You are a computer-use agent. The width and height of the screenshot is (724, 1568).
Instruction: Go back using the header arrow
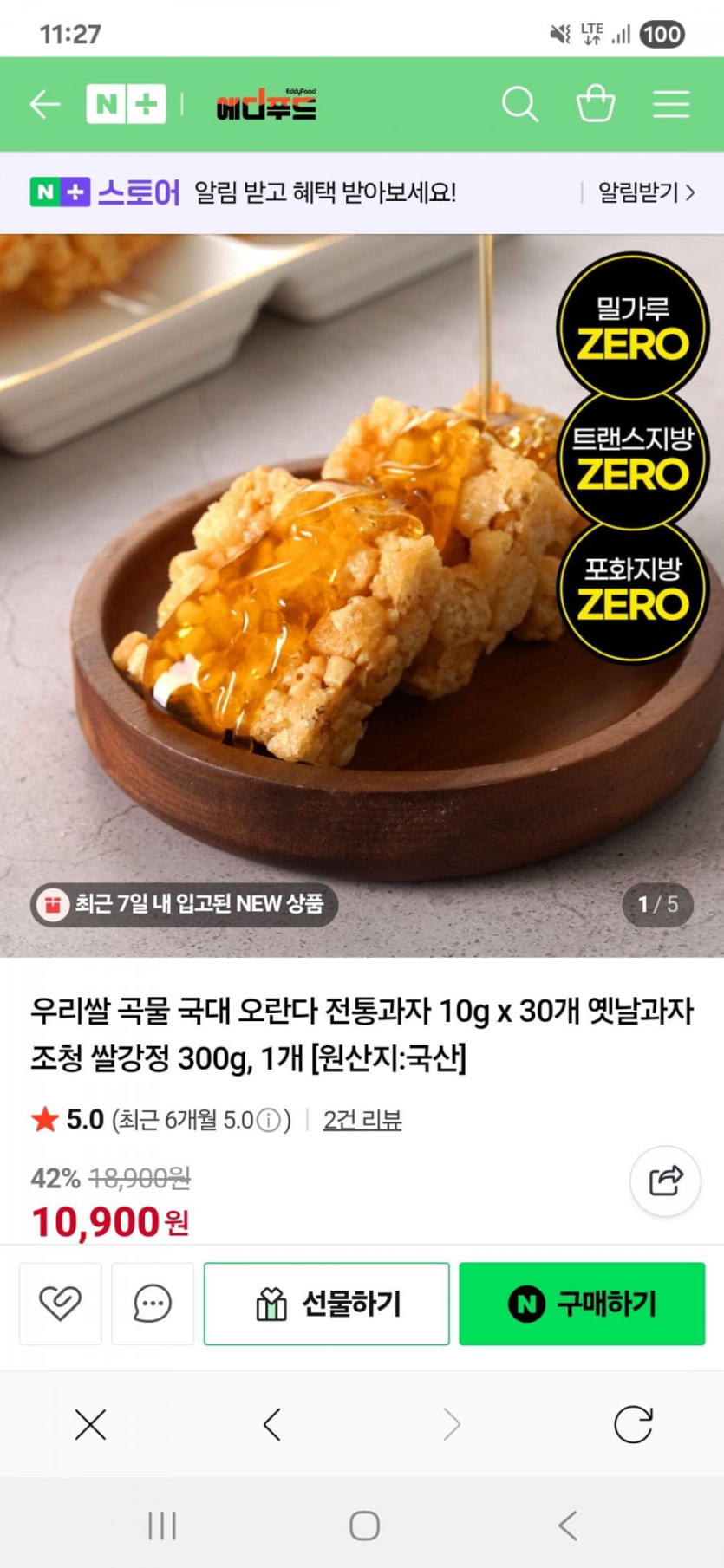pos(44,105)
